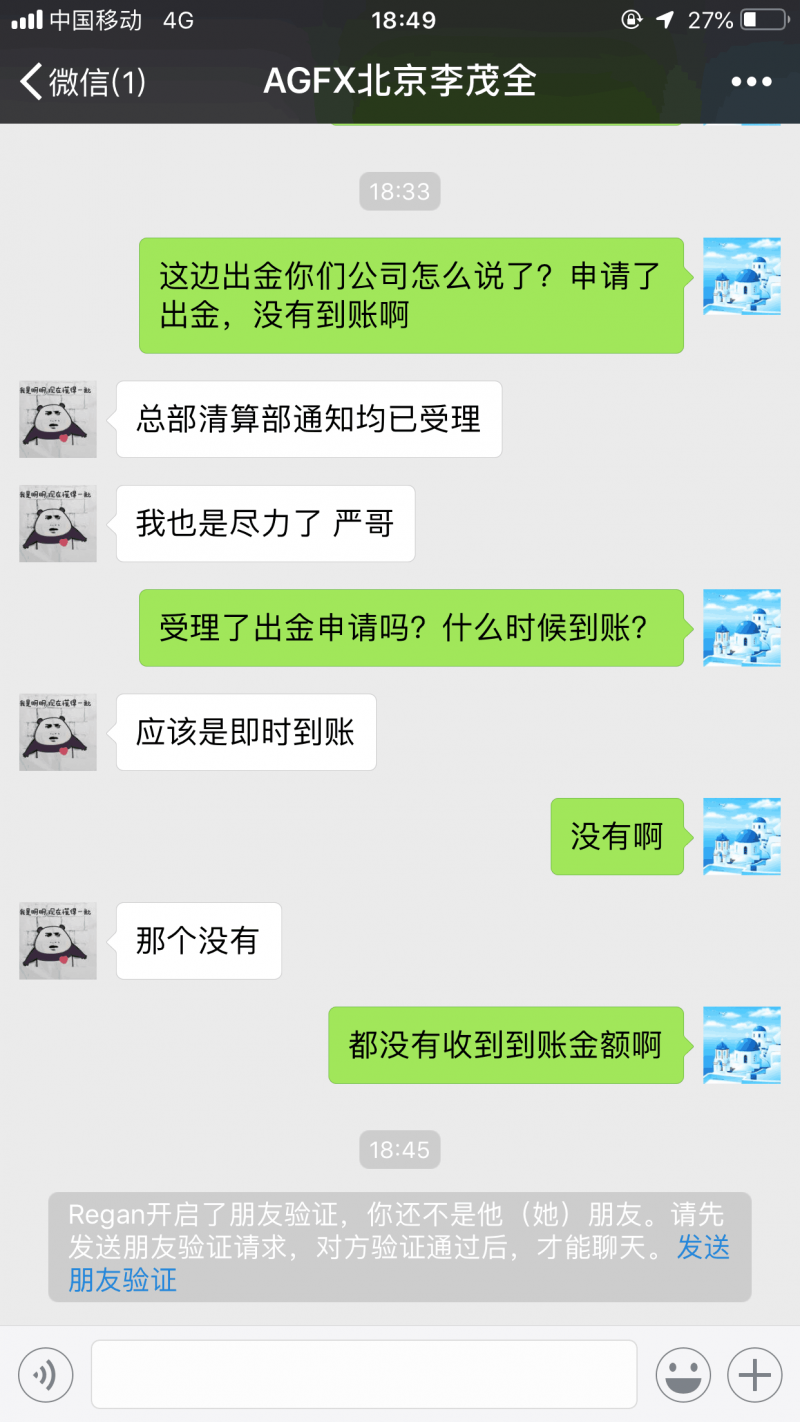The width and height of the screenshot is (800, 1422).
Task: Tap the green bubble saying 没有啊
Action: [617, 837]
